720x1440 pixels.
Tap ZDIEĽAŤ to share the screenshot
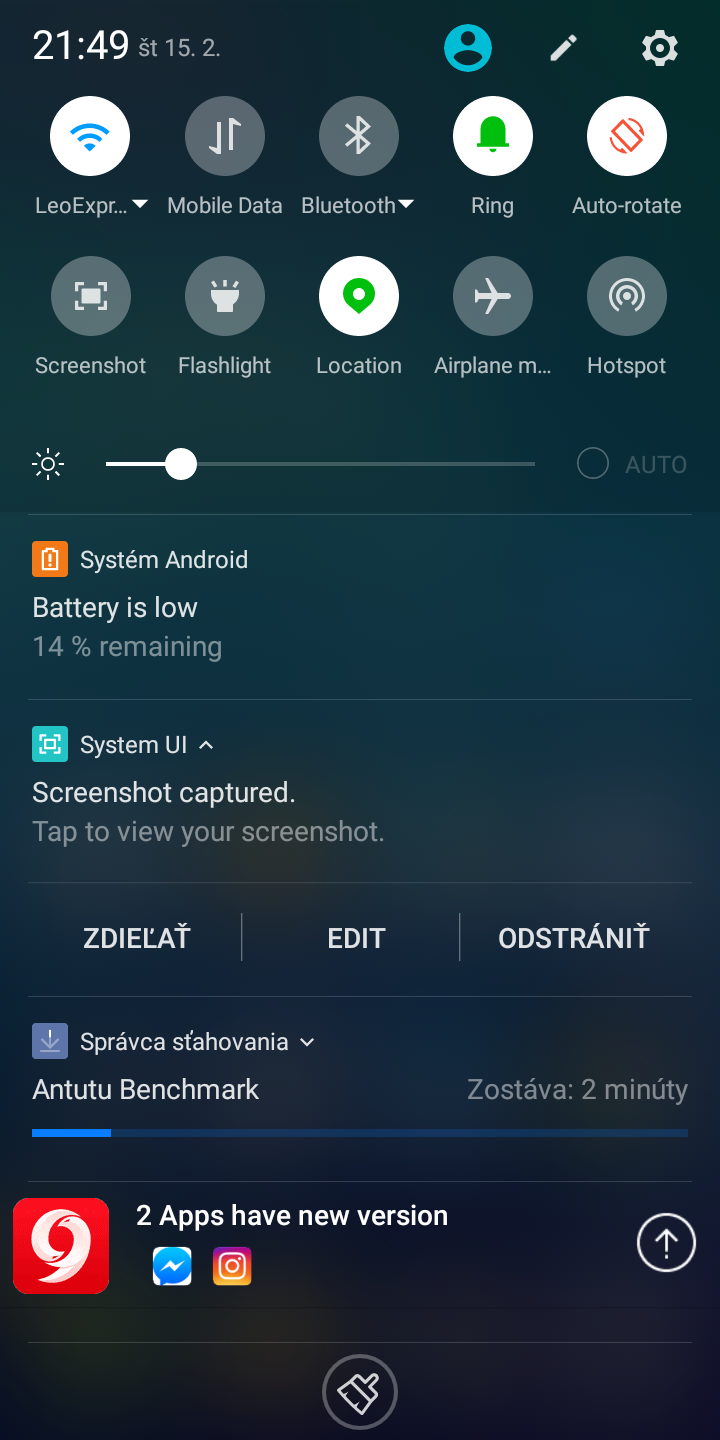pos(136,938)
